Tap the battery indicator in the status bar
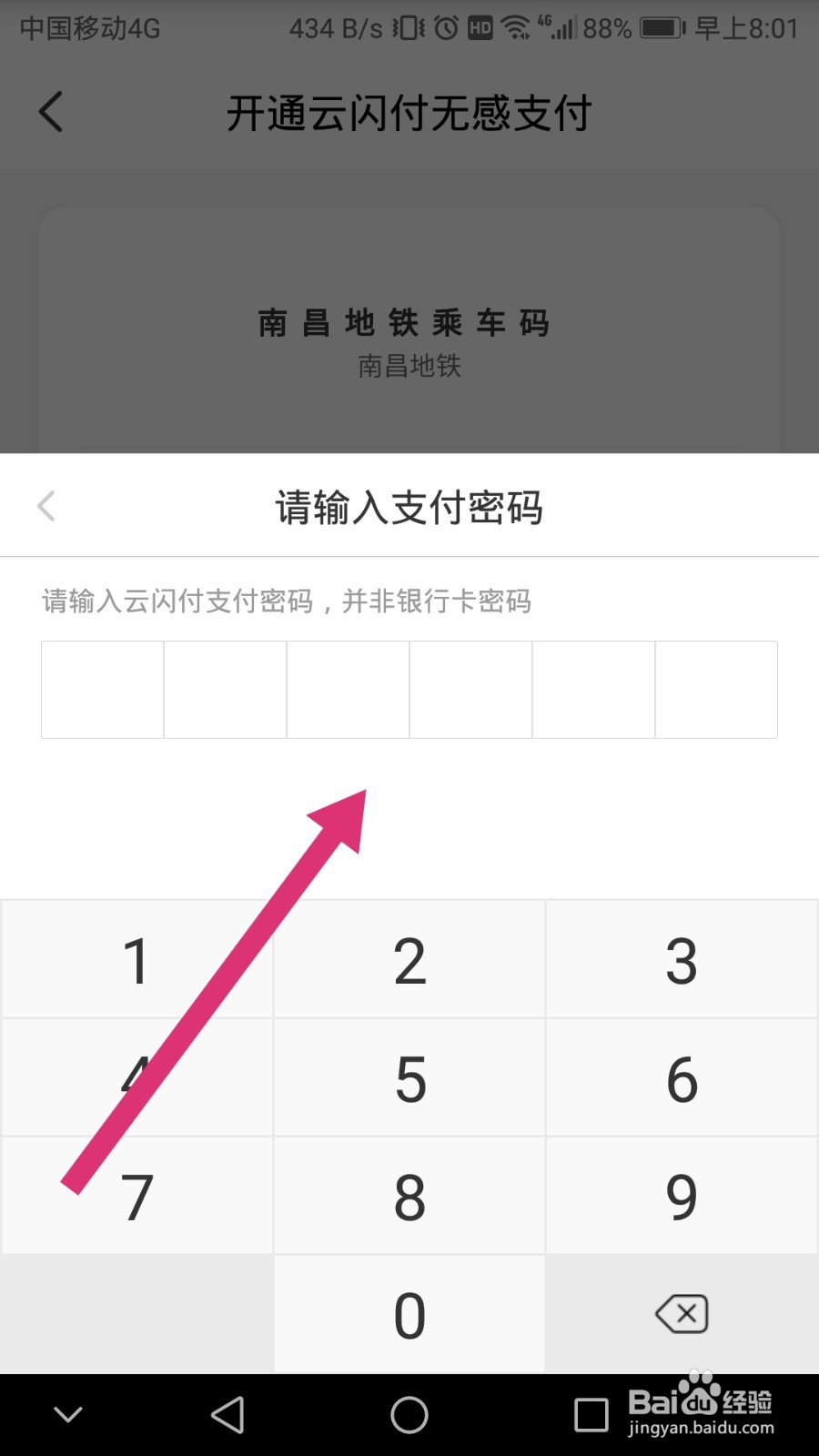The height and width of the screenshot is (1456, 819). pos(660,28)
